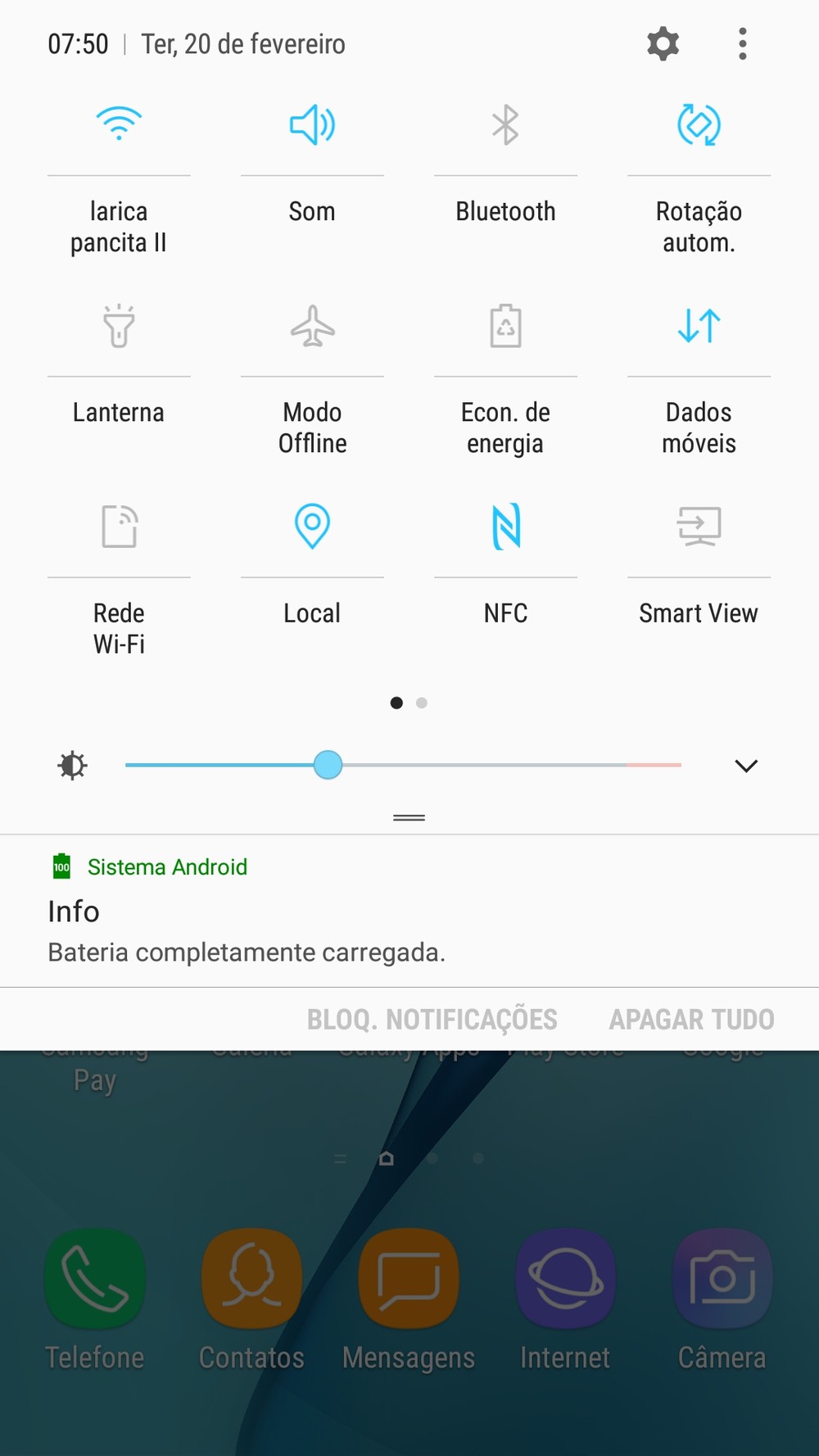Turn on the Lanterna flashlight
The height and width of the screenshot is (1456, 819).
[x=119, y=326]
